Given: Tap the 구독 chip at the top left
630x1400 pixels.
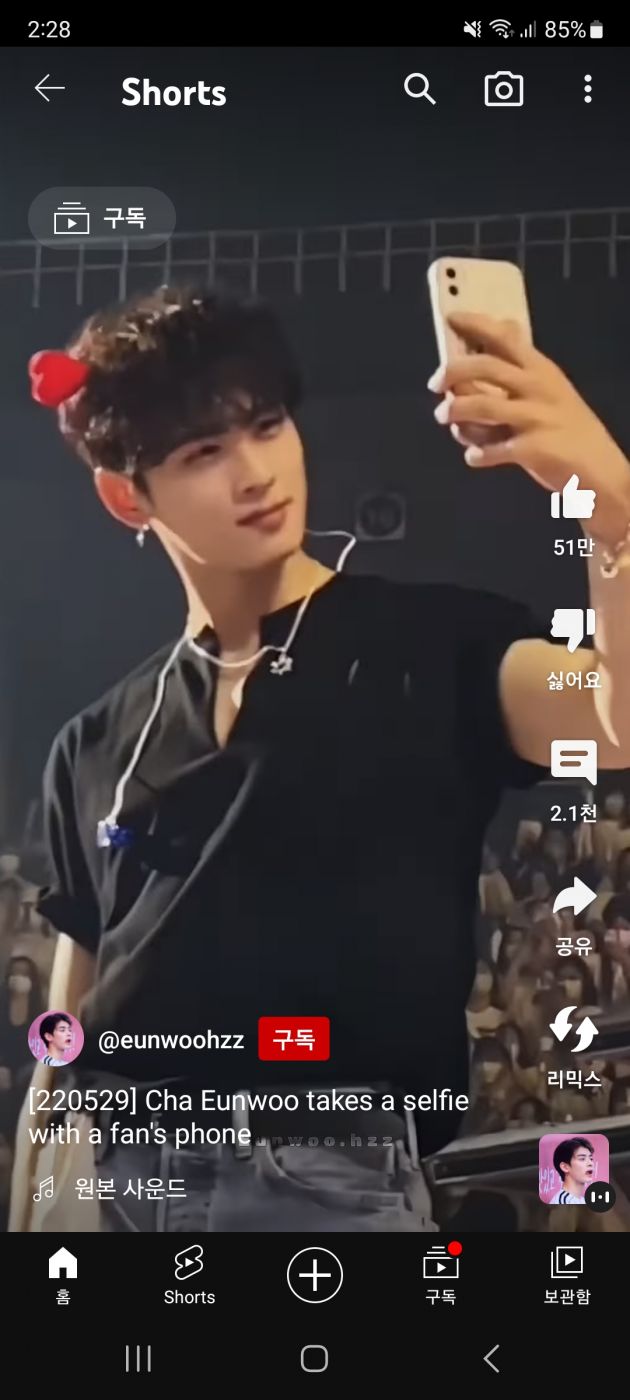Looking at the screenshot, I should pos(102,217).
